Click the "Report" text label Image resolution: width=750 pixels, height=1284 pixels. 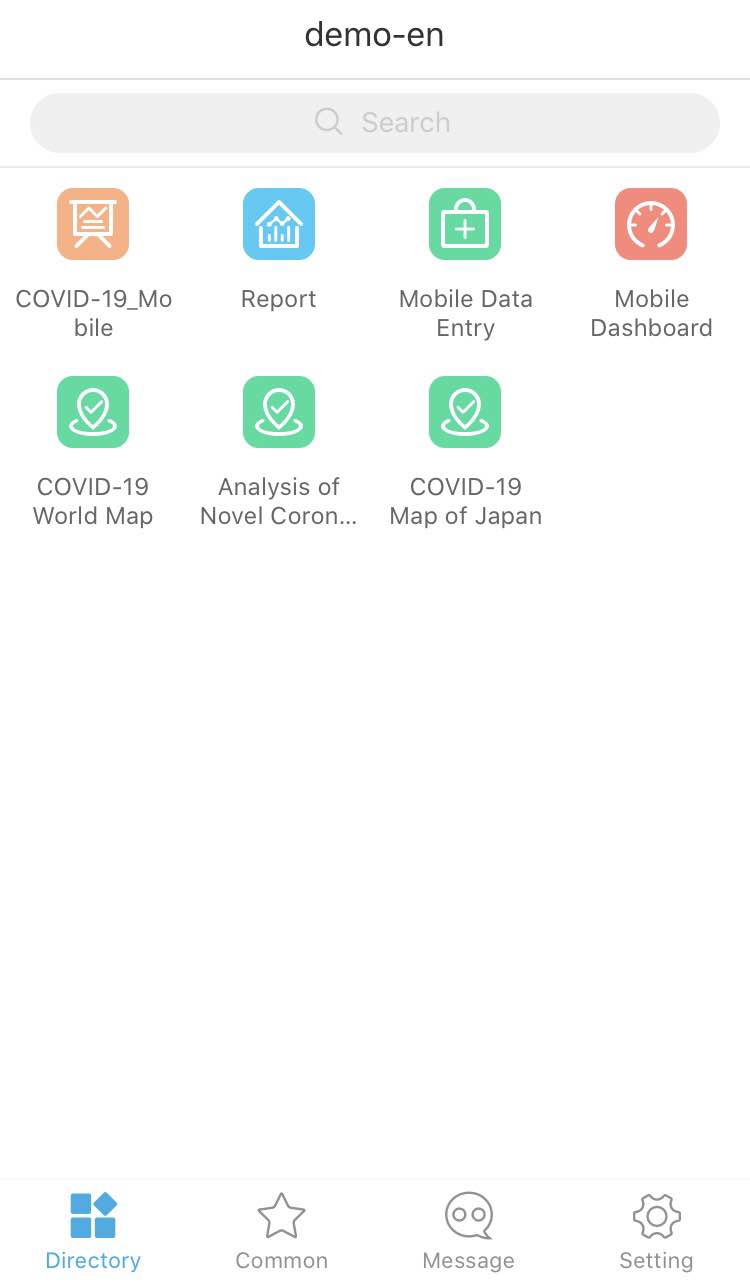tap(278, 298)
